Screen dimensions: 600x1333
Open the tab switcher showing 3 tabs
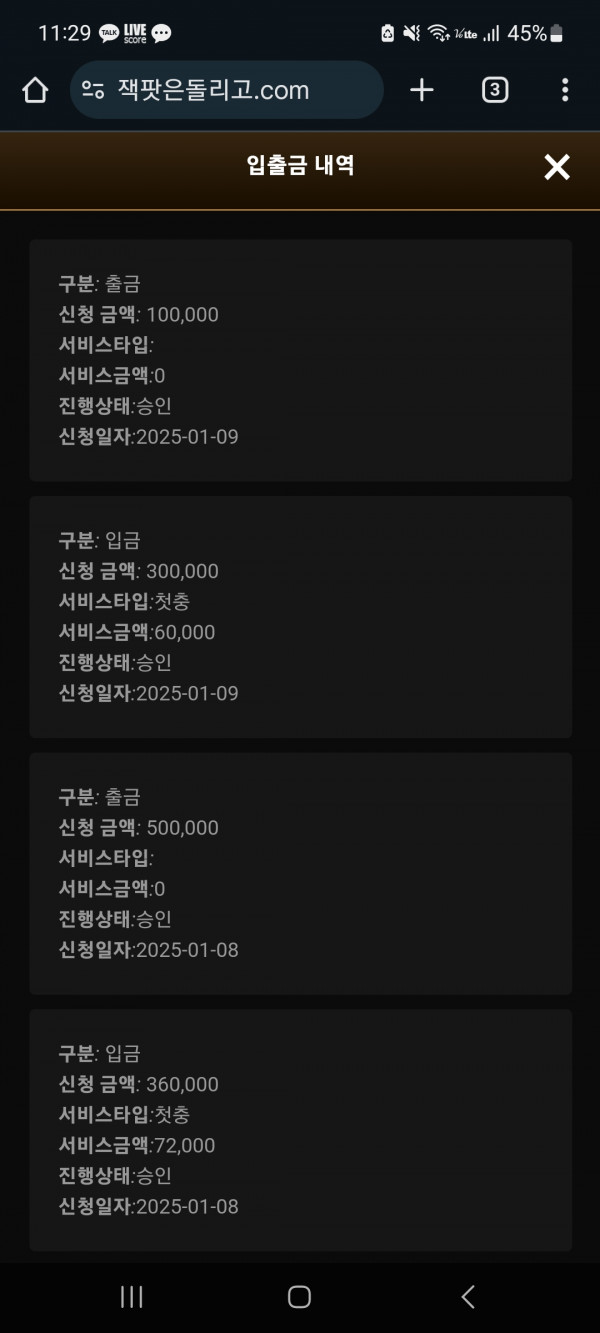[x=495, y=90]
